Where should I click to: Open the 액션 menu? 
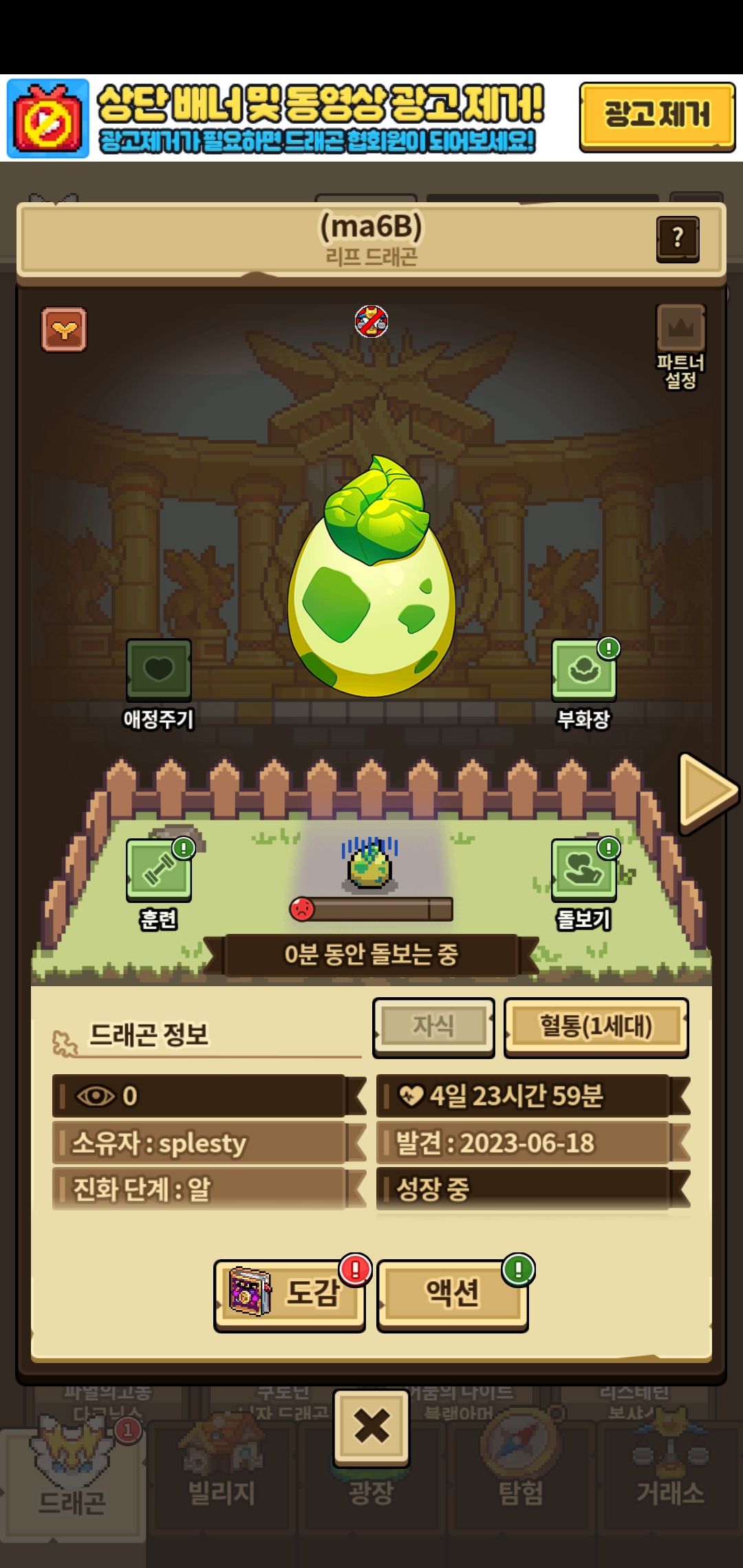pos(452,1294)
